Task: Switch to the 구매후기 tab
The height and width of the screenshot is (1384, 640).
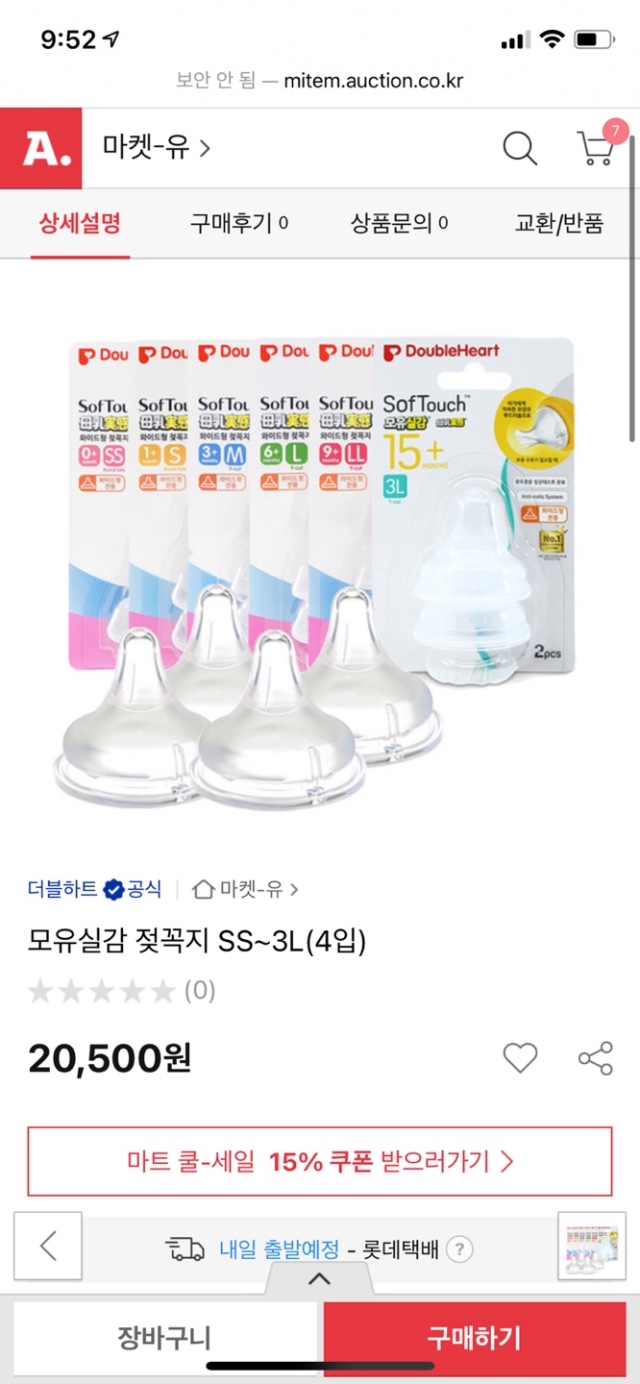Action: pos(239,222)
